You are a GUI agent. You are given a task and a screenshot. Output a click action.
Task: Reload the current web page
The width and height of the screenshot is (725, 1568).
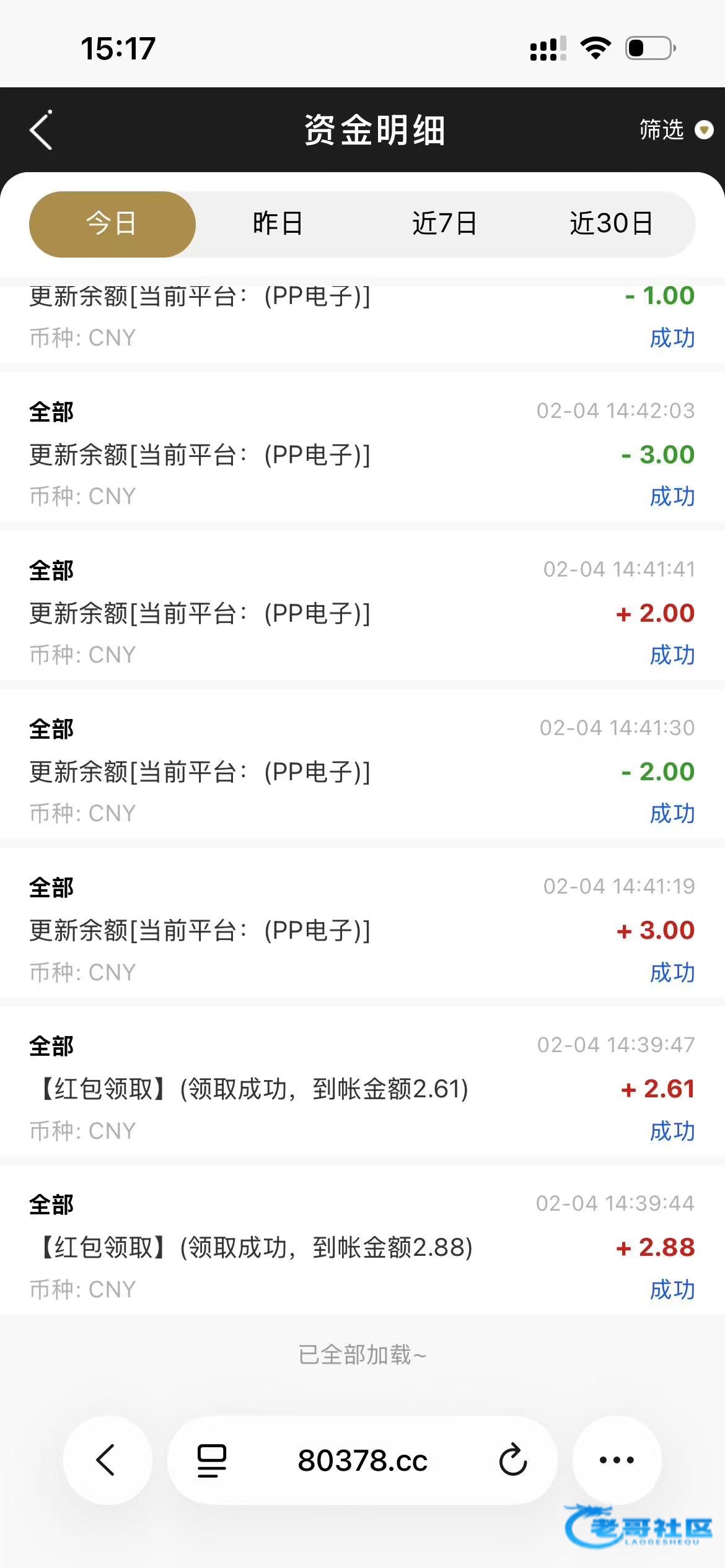point(512,1460)
